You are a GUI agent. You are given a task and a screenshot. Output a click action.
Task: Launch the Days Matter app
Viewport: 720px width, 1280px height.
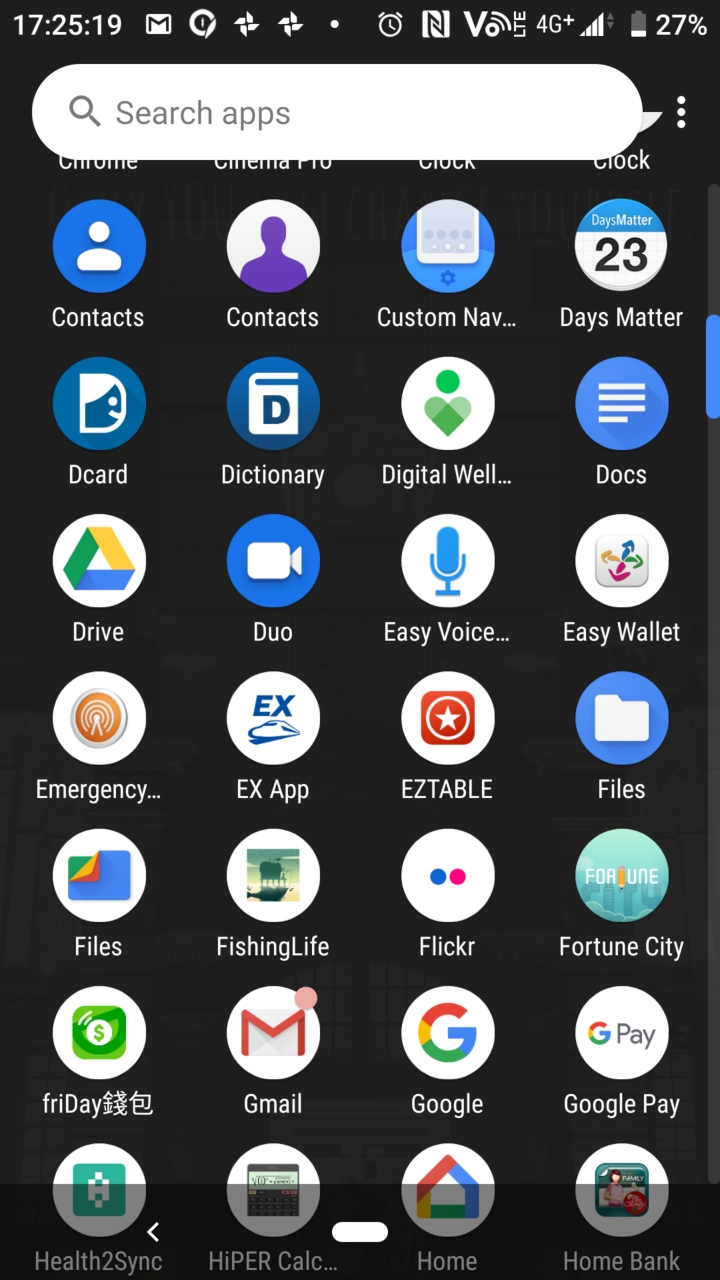coord(621,247)
